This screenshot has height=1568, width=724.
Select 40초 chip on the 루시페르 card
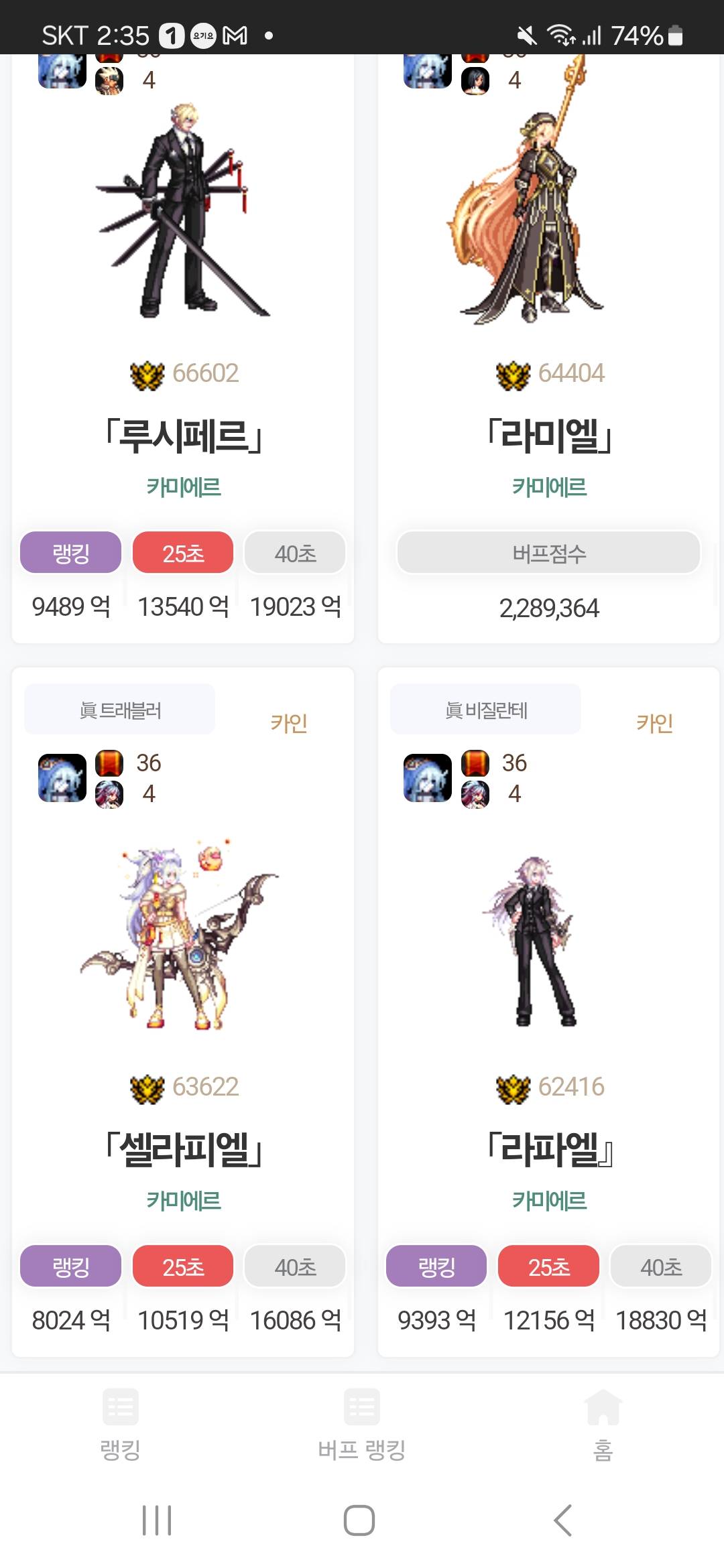coord(295,553)
